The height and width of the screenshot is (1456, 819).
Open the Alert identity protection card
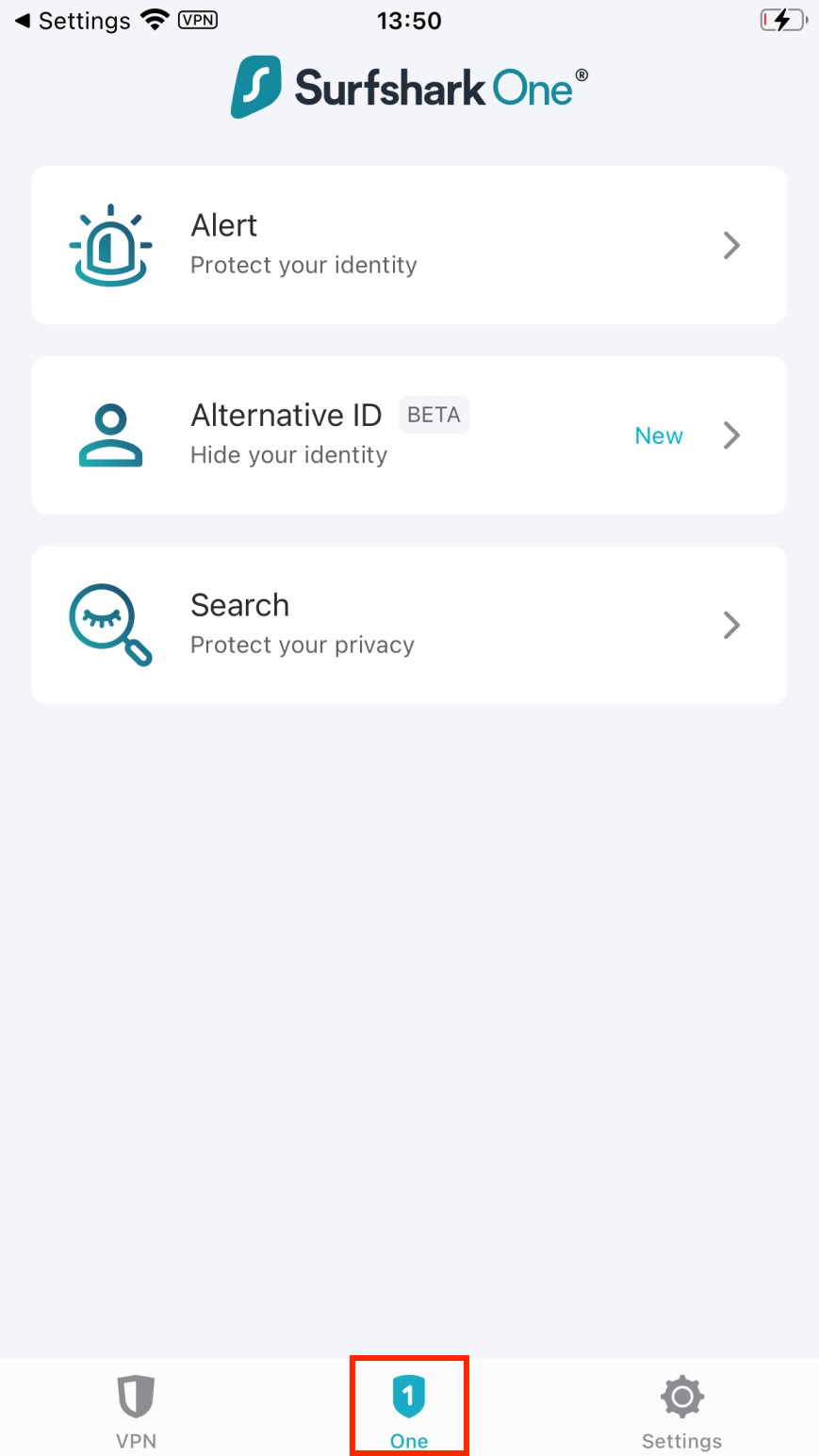click(x=409, y=245)
